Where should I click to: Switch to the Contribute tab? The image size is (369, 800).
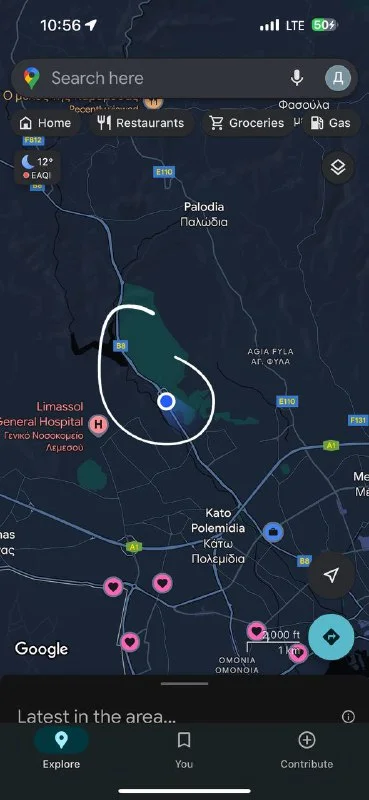[x=307, y=748]
